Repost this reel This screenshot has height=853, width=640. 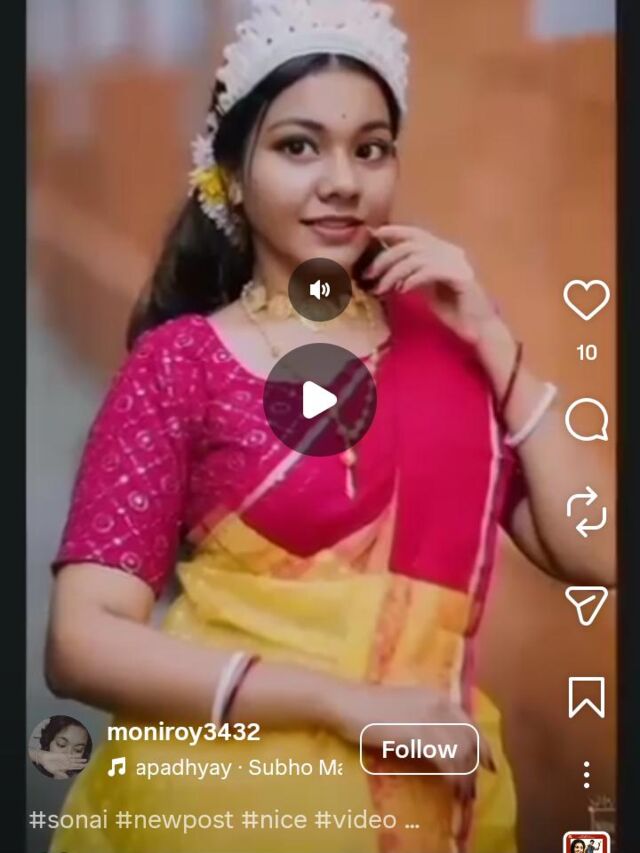[586, 512]
